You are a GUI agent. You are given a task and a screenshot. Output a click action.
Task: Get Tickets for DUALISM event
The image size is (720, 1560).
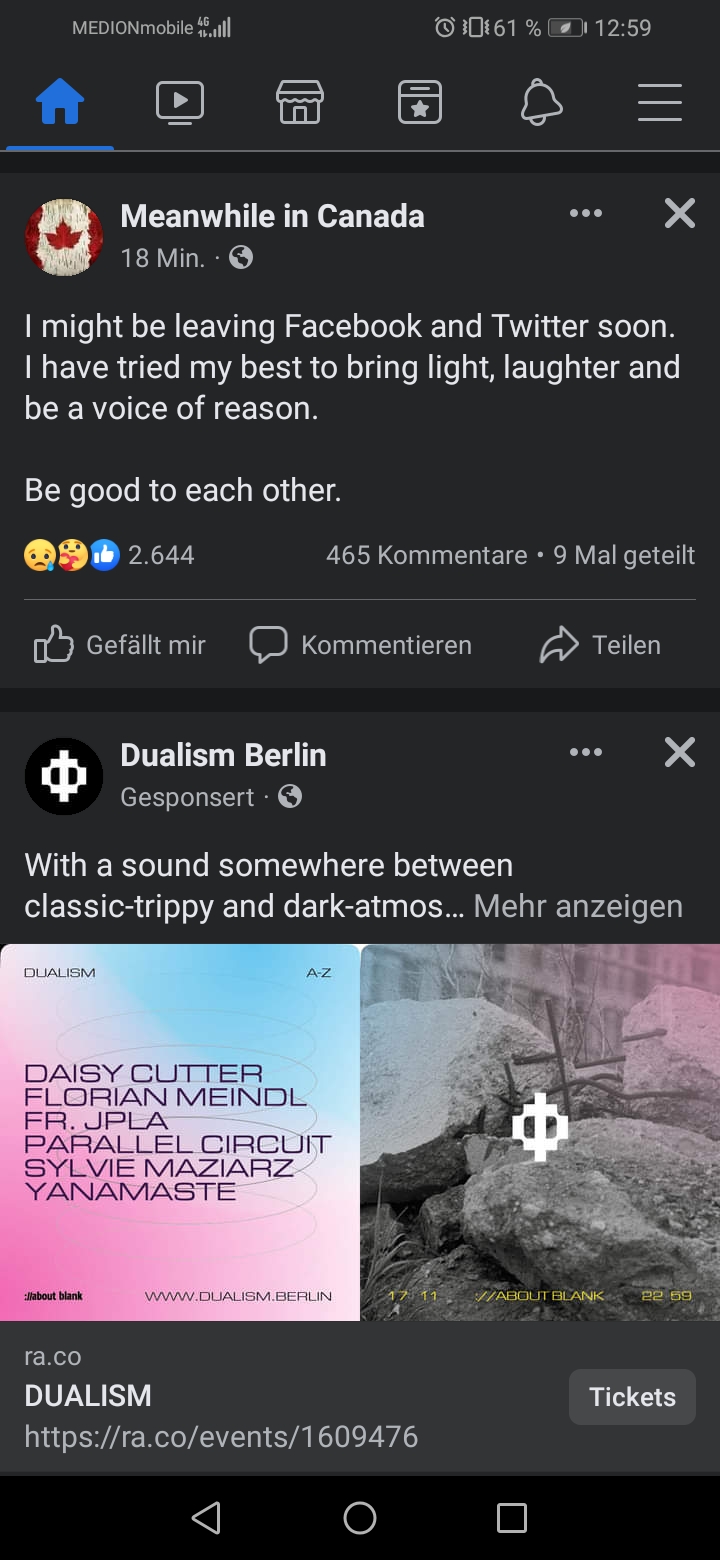click(632, 1397)
